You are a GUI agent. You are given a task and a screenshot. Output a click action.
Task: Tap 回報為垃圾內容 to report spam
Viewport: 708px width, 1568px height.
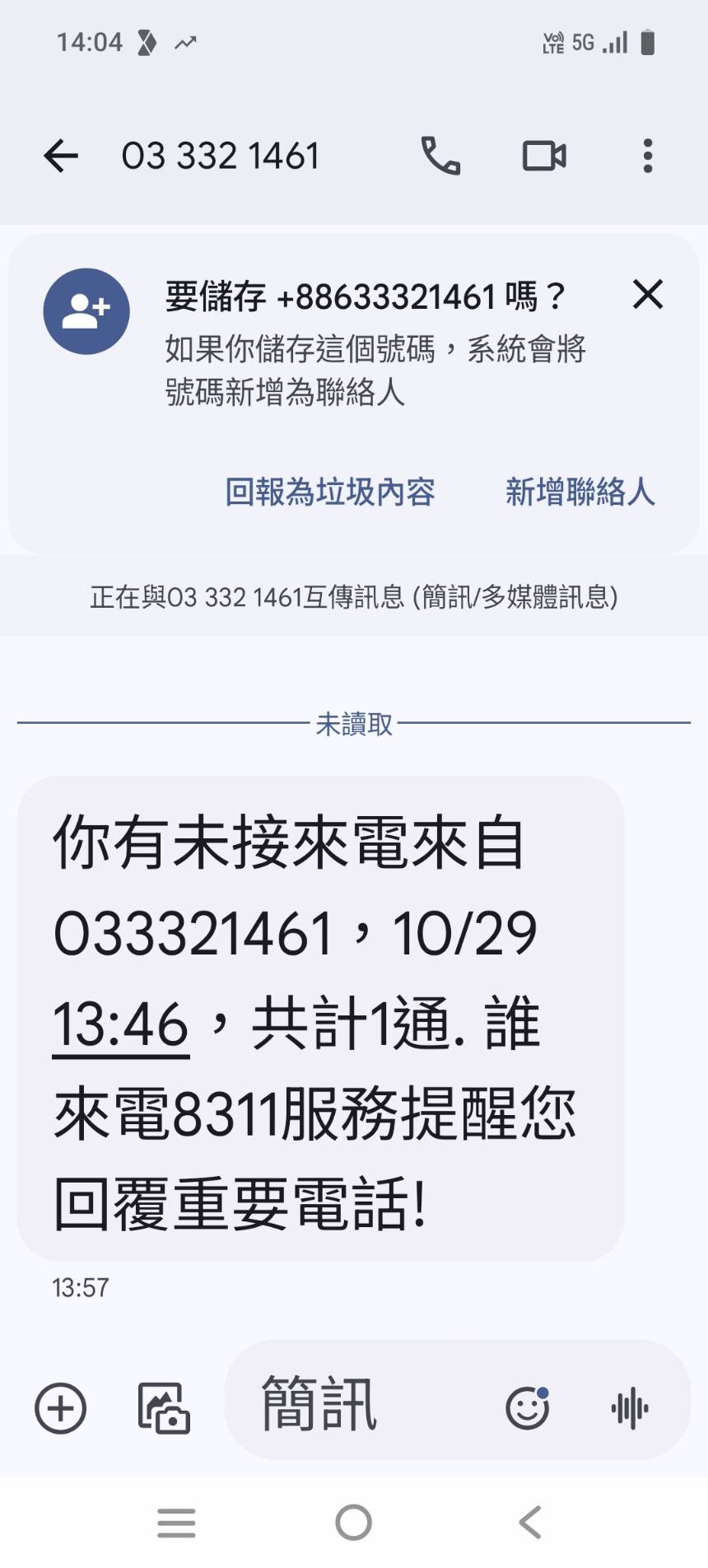[330, 492]
